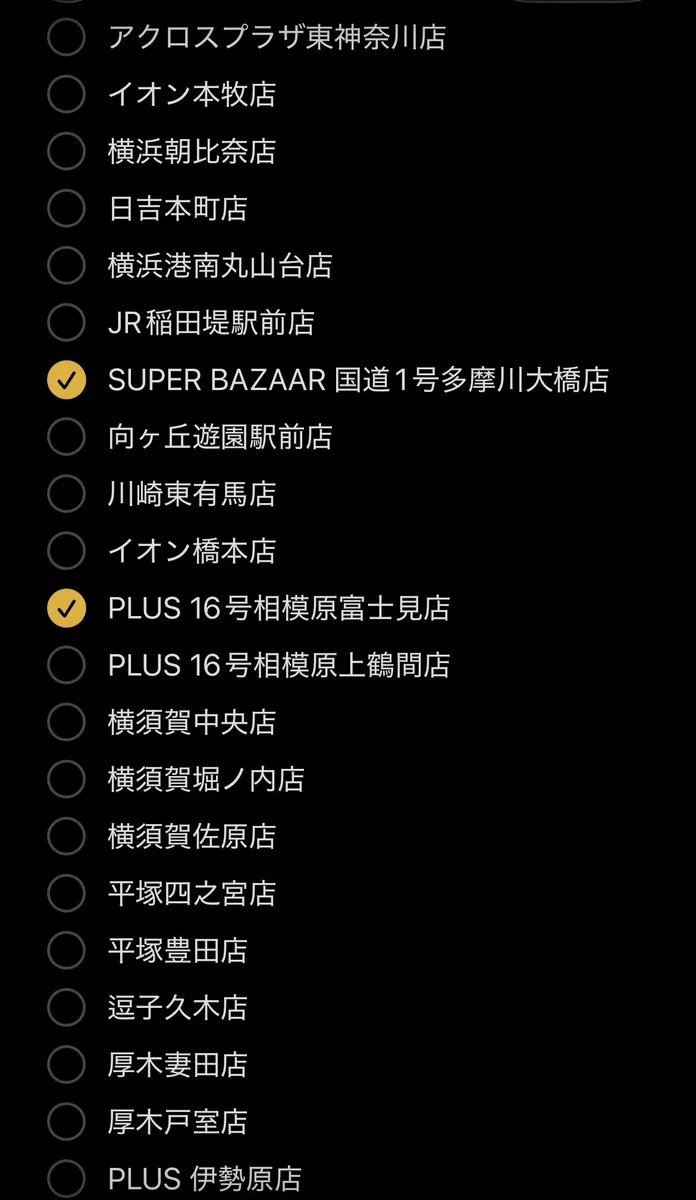
Task: Check the 川崎東有馬店 option
Action: [x=66, y=494]
